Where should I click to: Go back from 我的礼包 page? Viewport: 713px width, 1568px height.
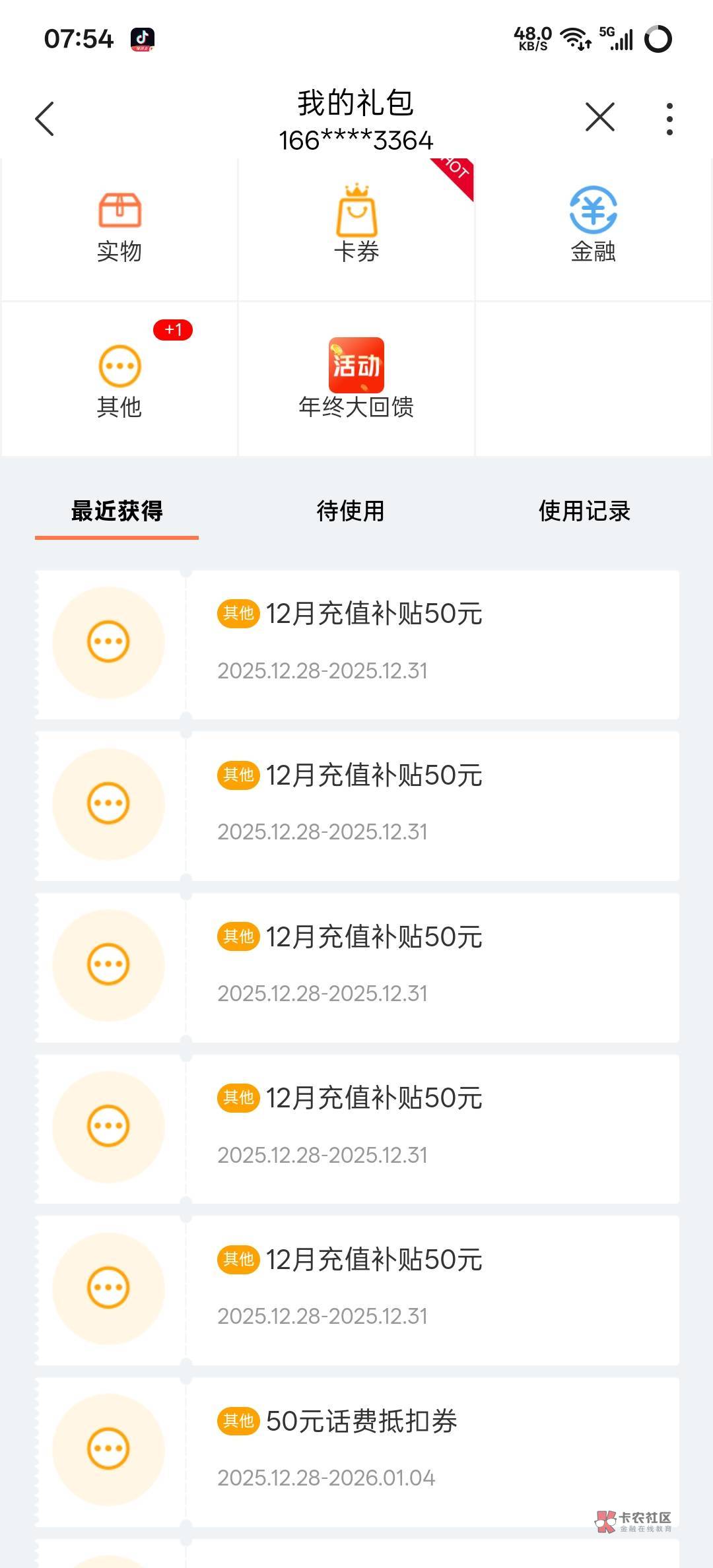45,119
